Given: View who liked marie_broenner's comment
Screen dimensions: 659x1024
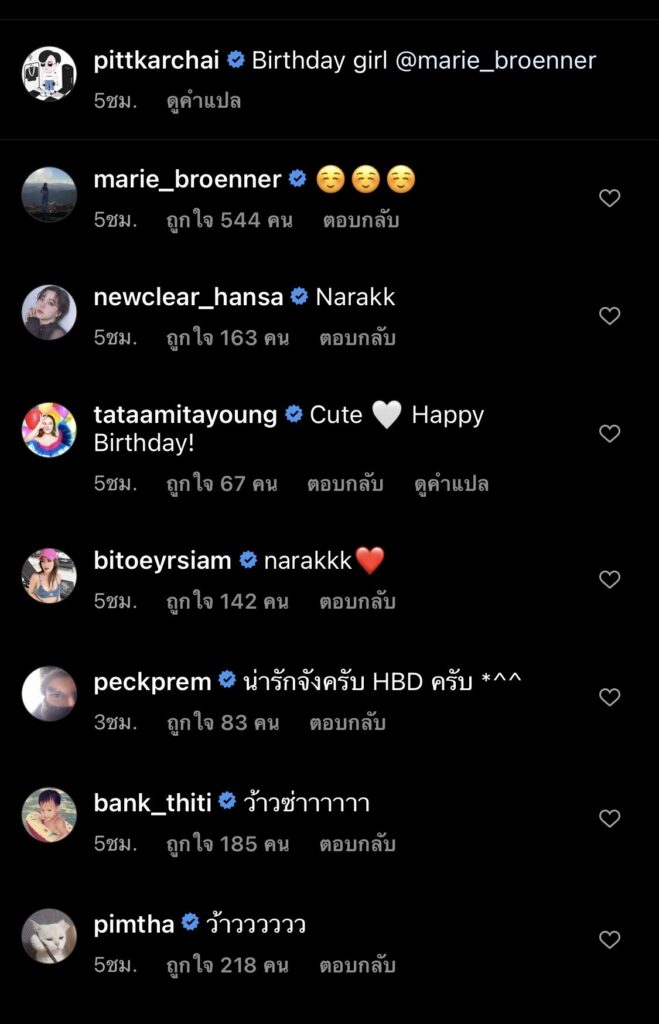Looking at the screenshot, I should pyautogui.click(x=229, y=220).
